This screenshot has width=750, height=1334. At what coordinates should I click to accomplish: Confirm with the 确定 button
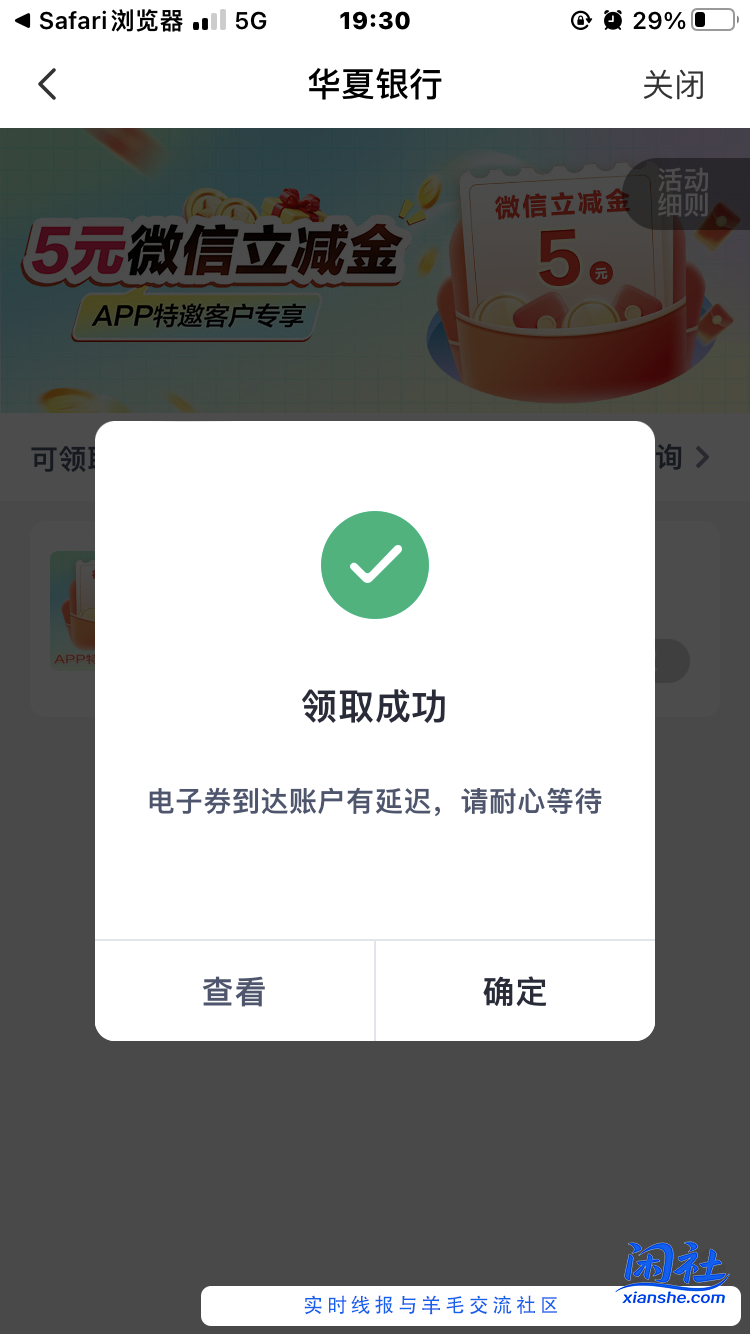[x=515, y=991]
